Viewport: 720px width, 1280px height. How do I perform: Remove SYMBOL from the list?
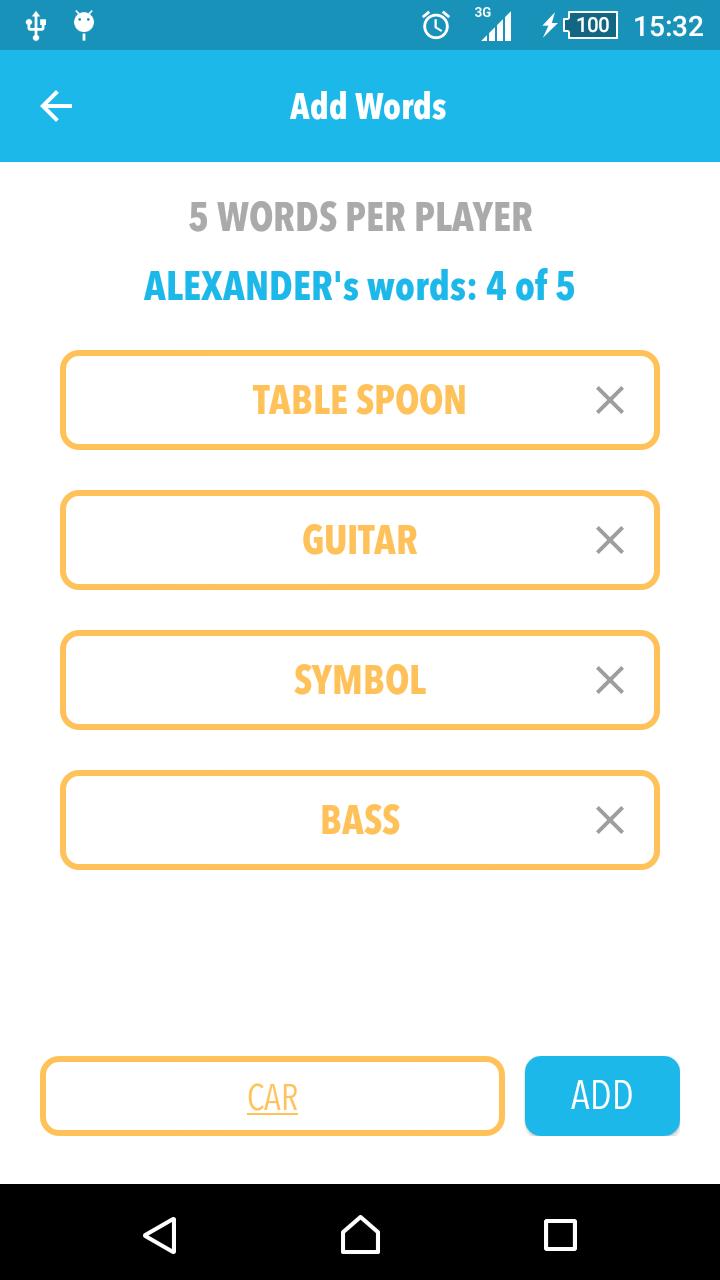(609, 680)
